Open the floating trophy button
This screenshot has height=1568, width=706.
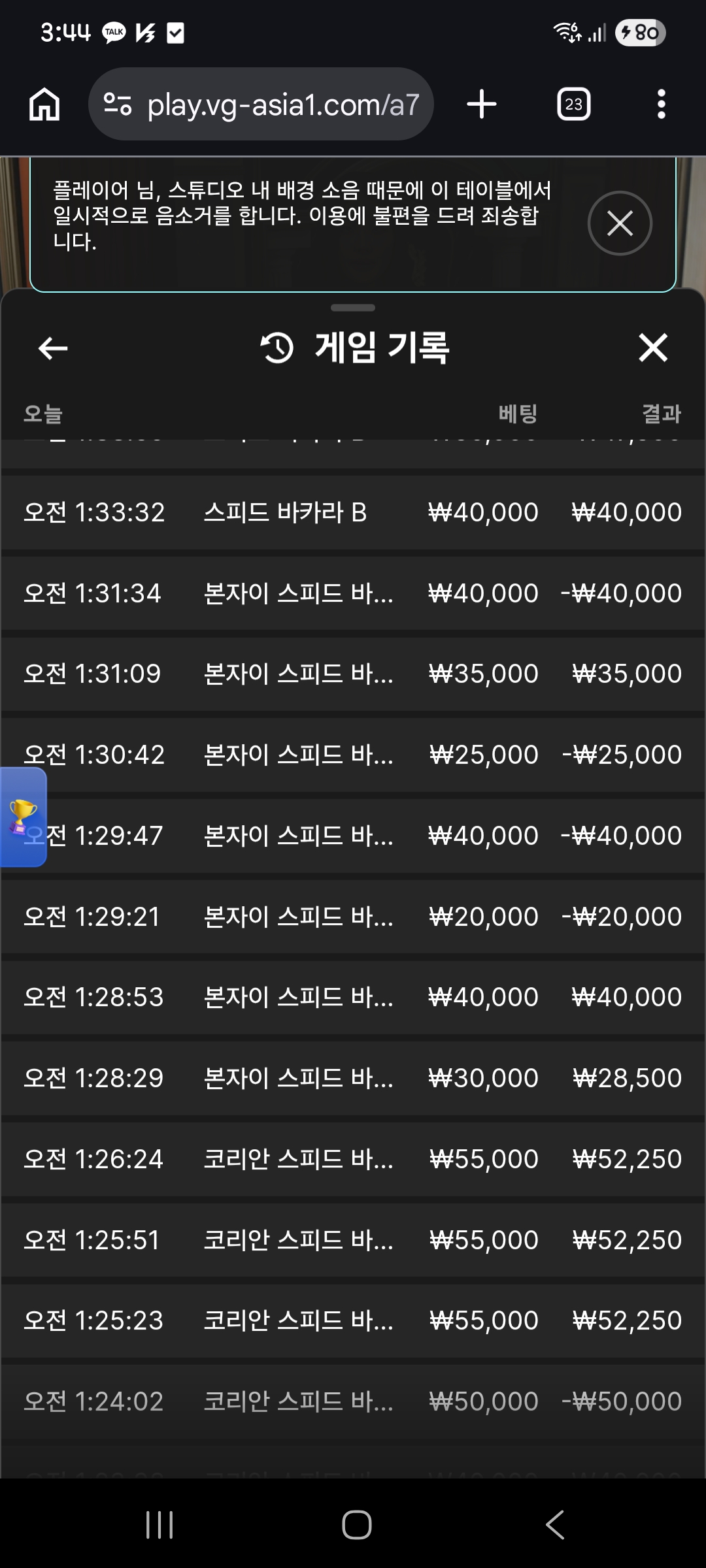click(23, 817)
